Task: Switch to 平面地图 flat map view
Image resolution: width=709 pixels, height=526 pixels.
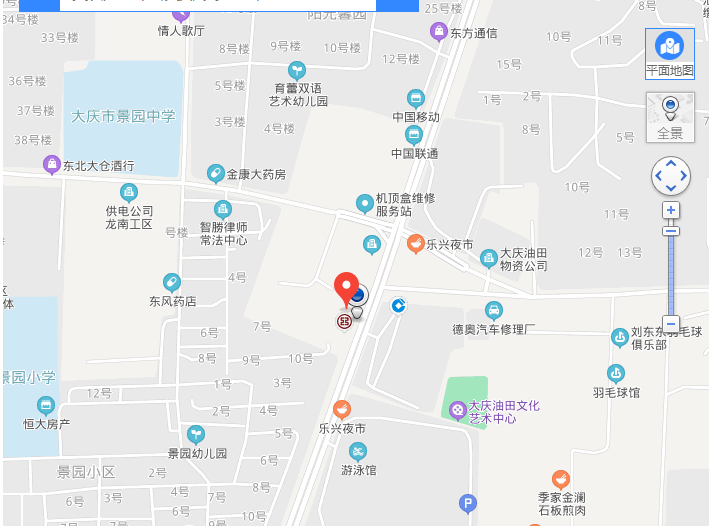Action: click(x=669, y=53)
